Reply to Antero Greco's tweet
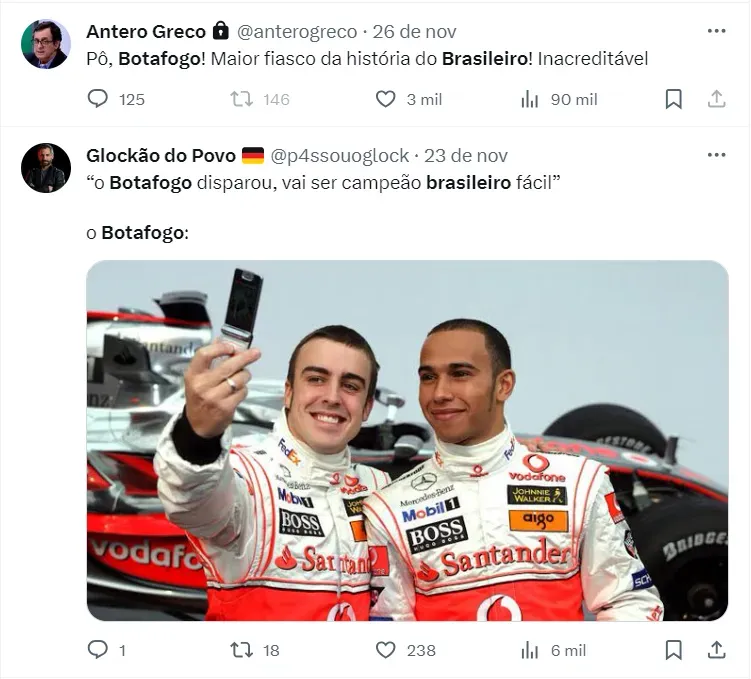 [x=98, y=99]
